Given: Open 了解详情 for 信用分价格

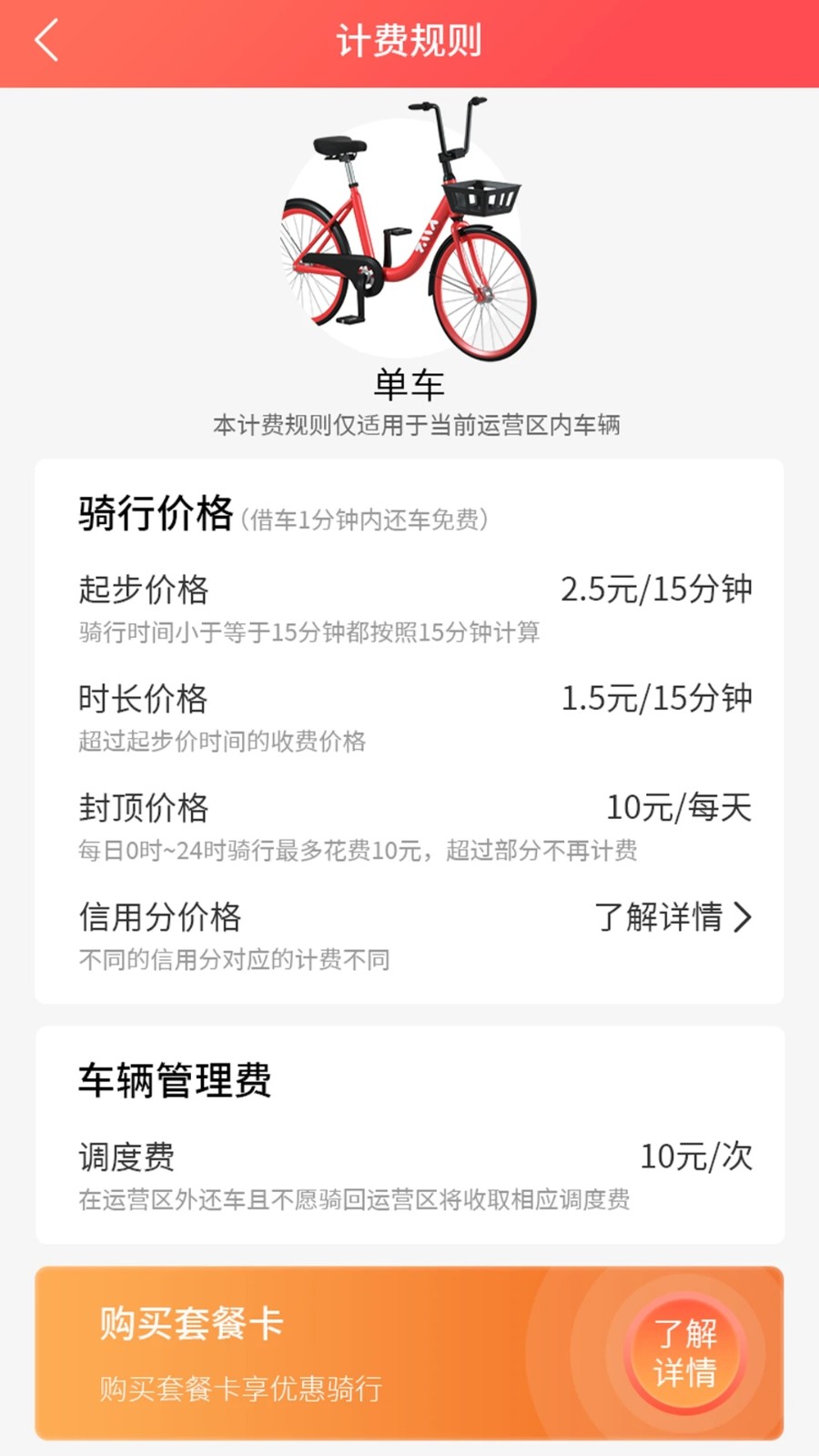Looking at the screenshot, I should point(672,917).
